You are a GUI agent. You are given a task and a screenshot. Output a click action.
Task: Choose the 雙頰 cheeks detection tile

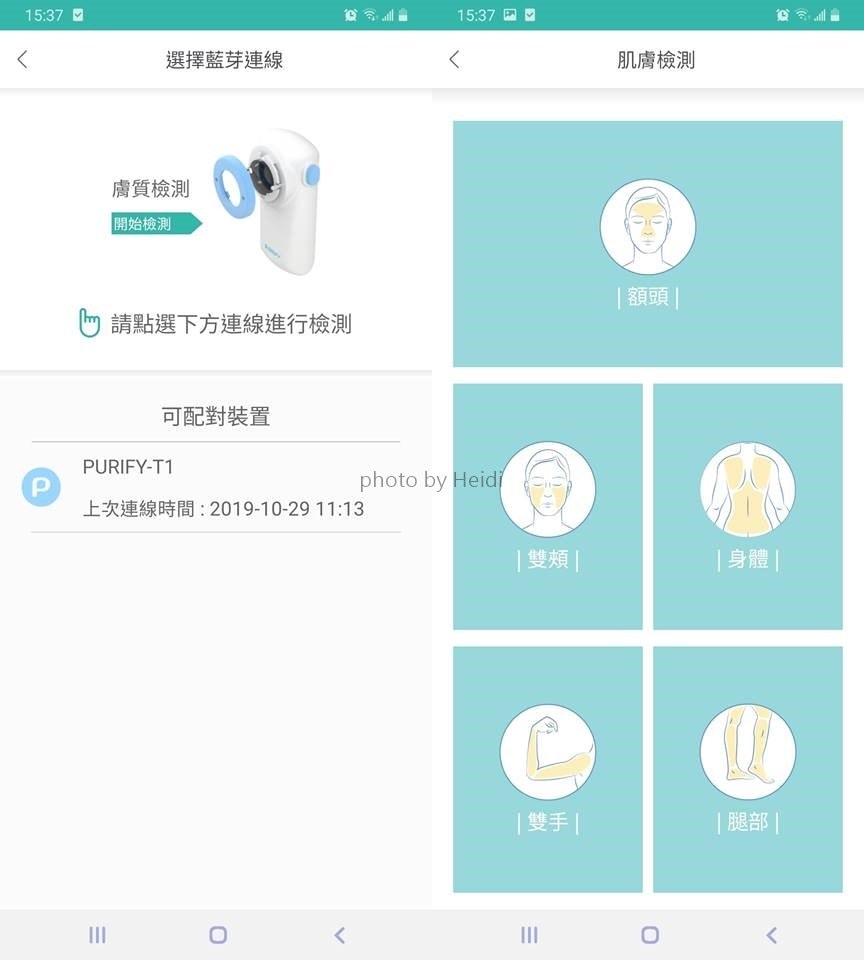coord(547,507)
